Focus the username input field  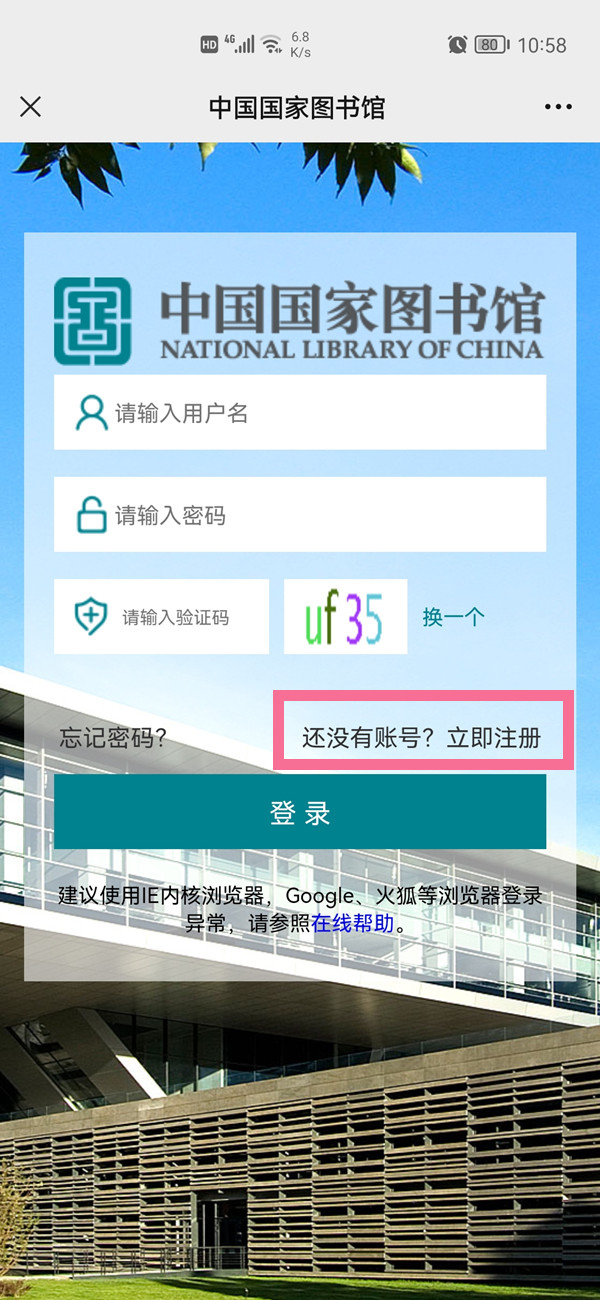click(300, 412)
